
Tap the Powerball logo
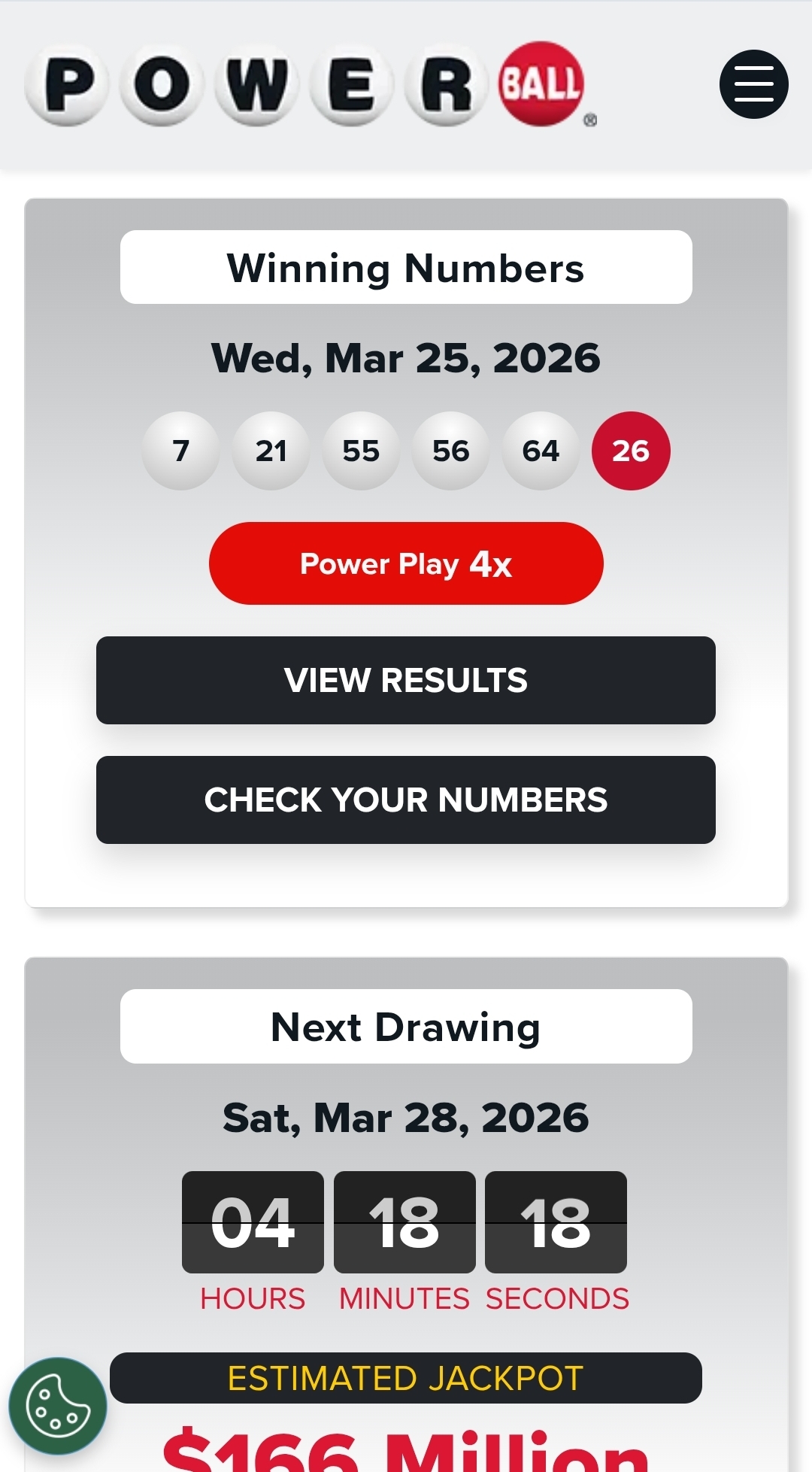(x=308, y=84)
